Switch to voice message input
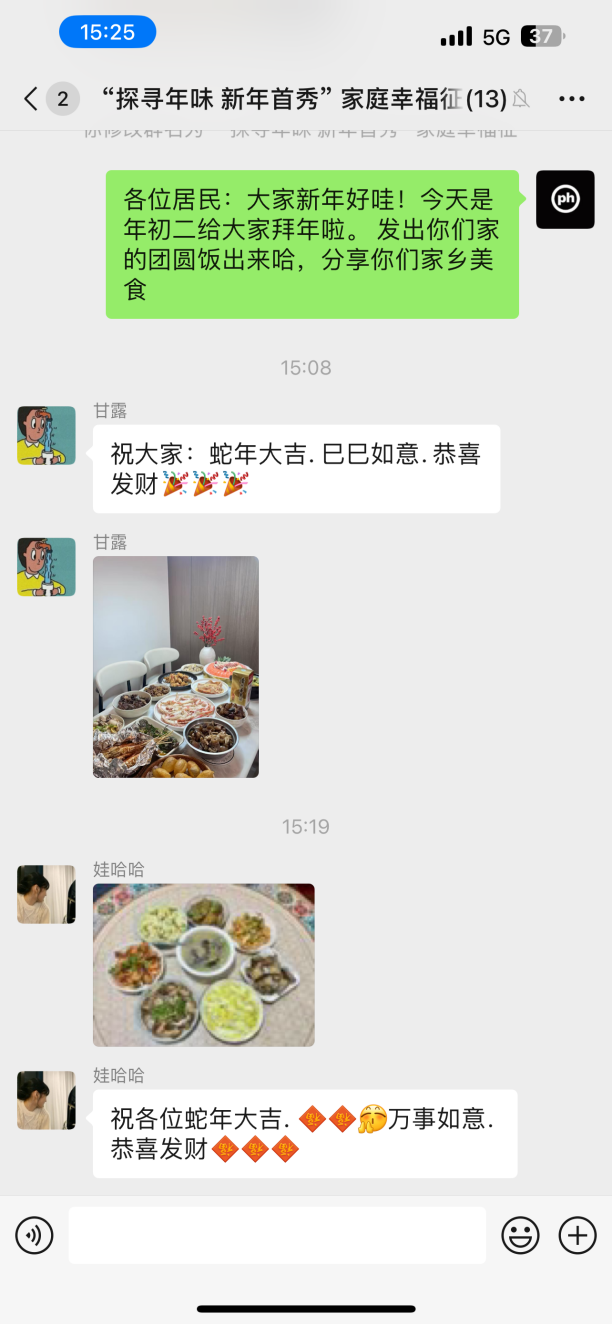 click(34, 1235)
